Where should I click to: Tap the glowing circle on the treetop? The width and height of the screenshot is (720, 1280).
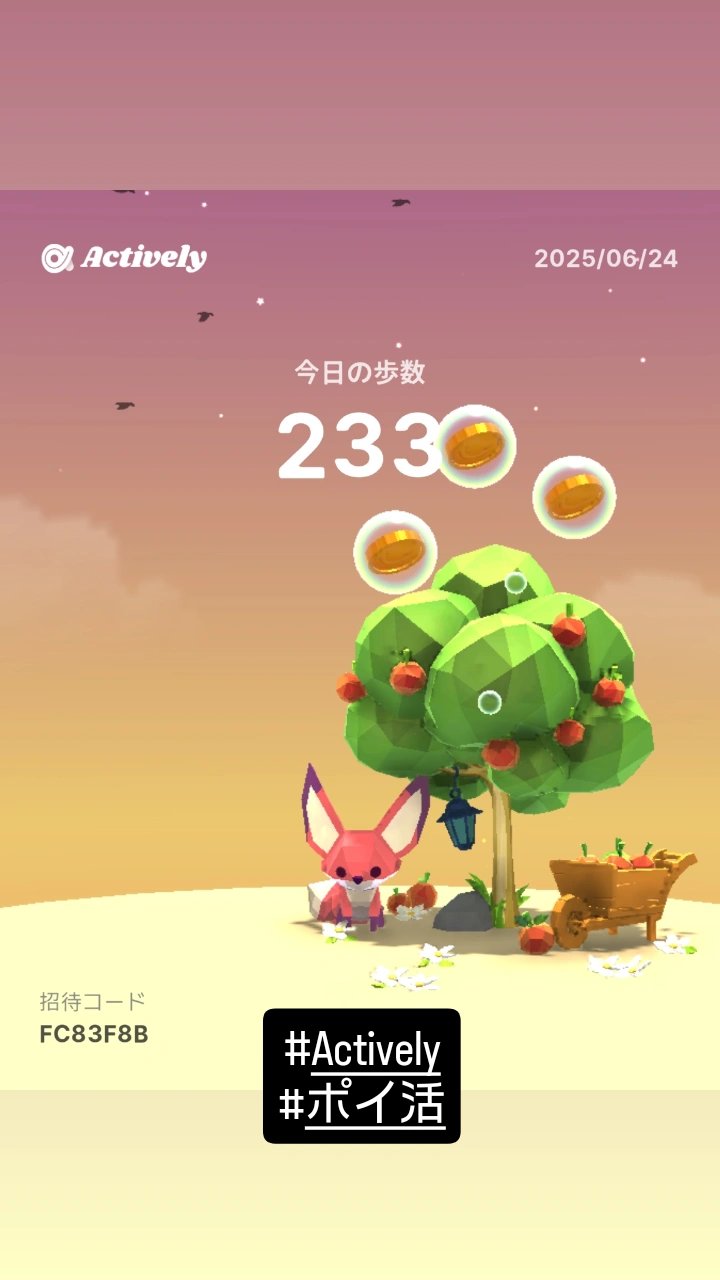pos(516,583)
